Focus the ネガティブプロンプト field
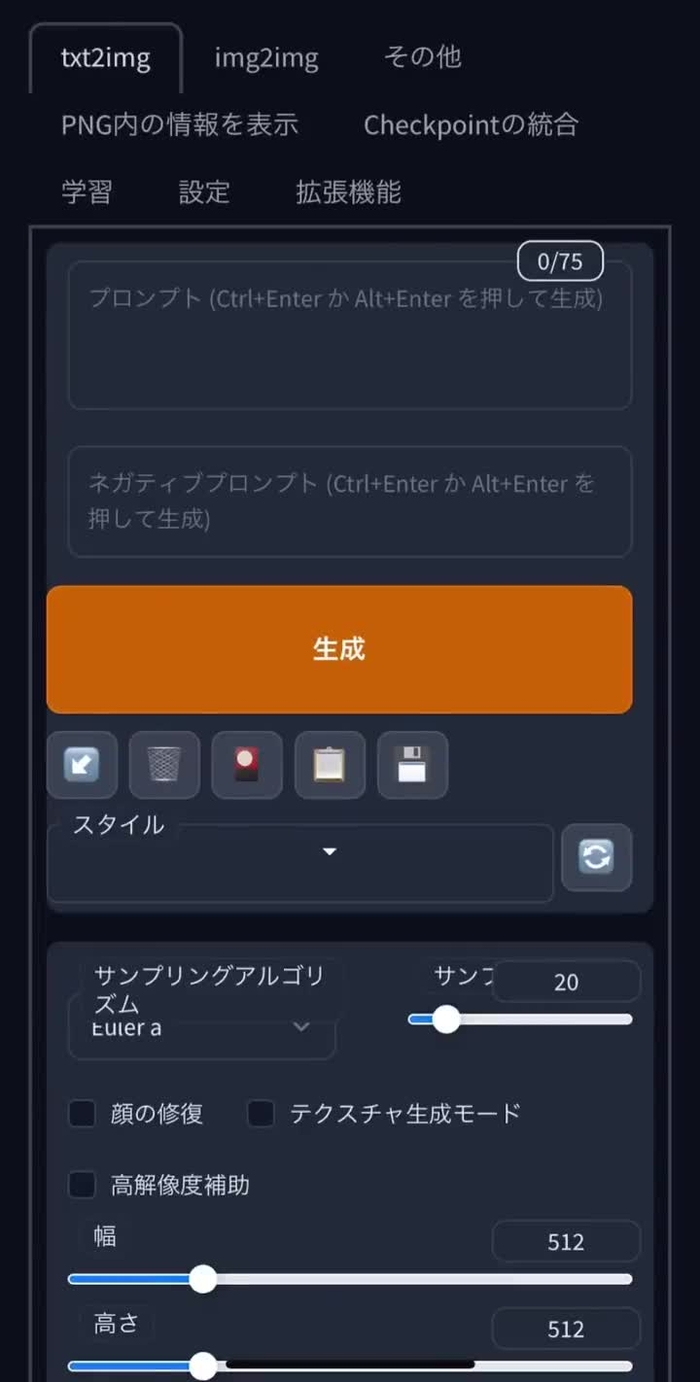700x1382 pixels. coord(349,501)
